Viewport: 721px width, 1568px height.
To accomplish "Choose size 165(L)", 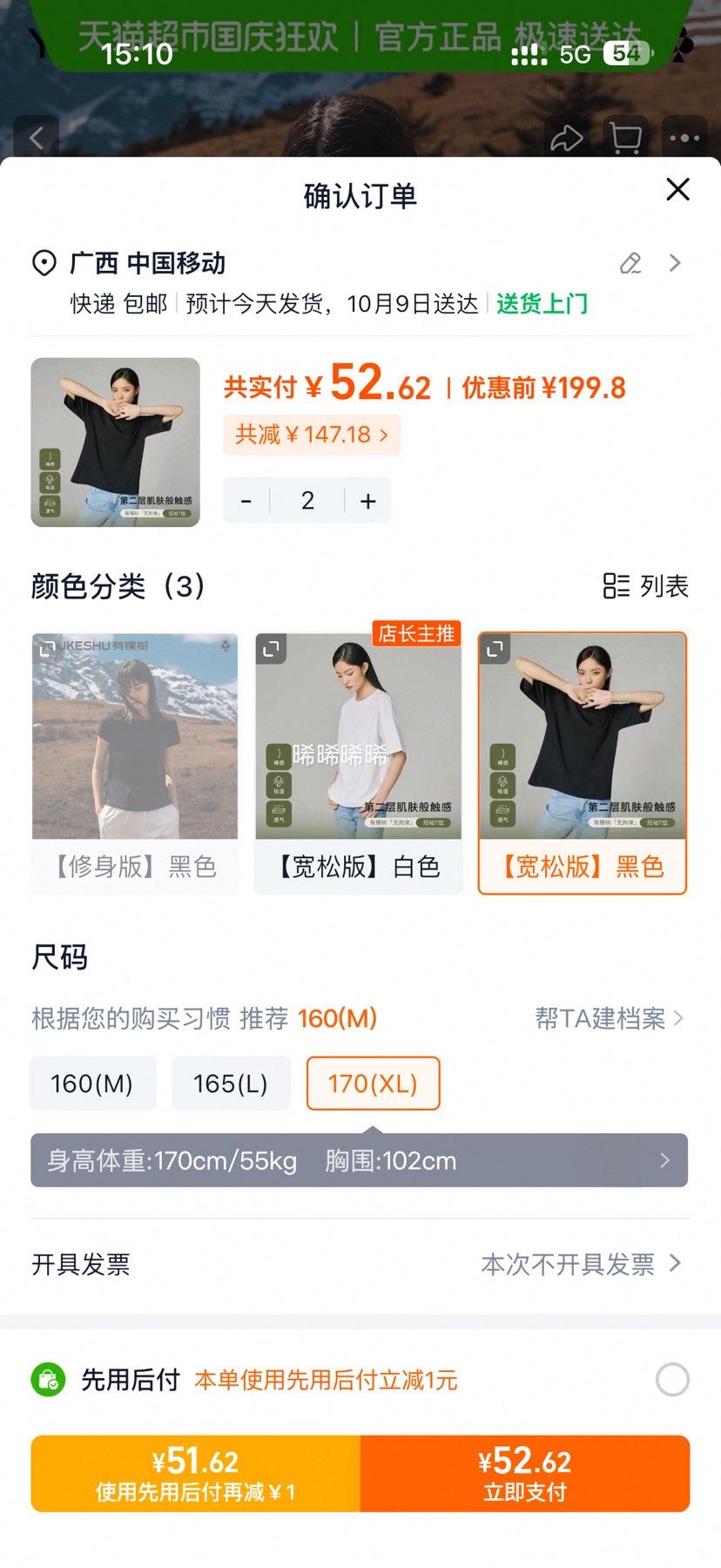I will tap(231, 1084).
